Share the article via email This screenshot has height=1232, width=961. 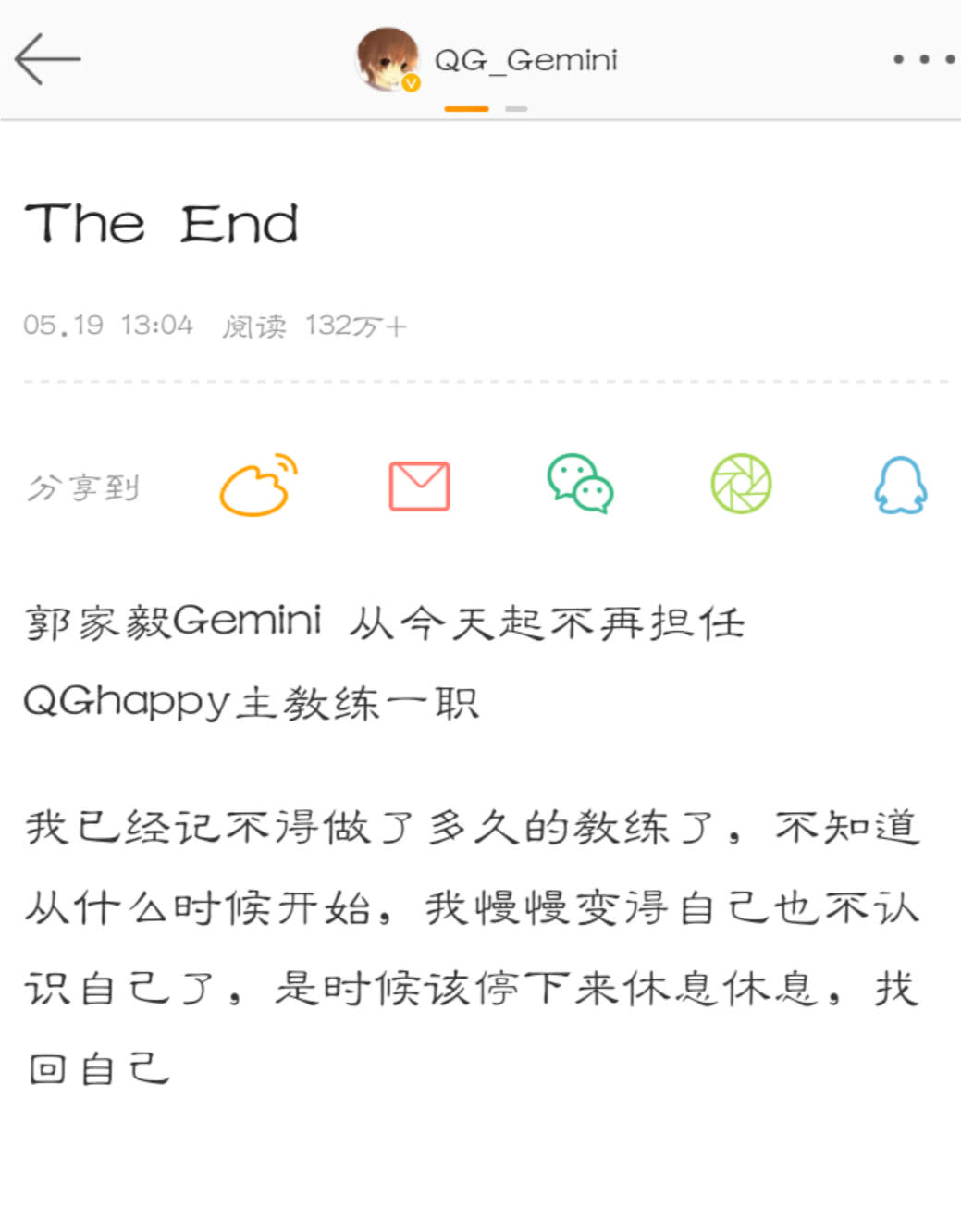point(419,486)
